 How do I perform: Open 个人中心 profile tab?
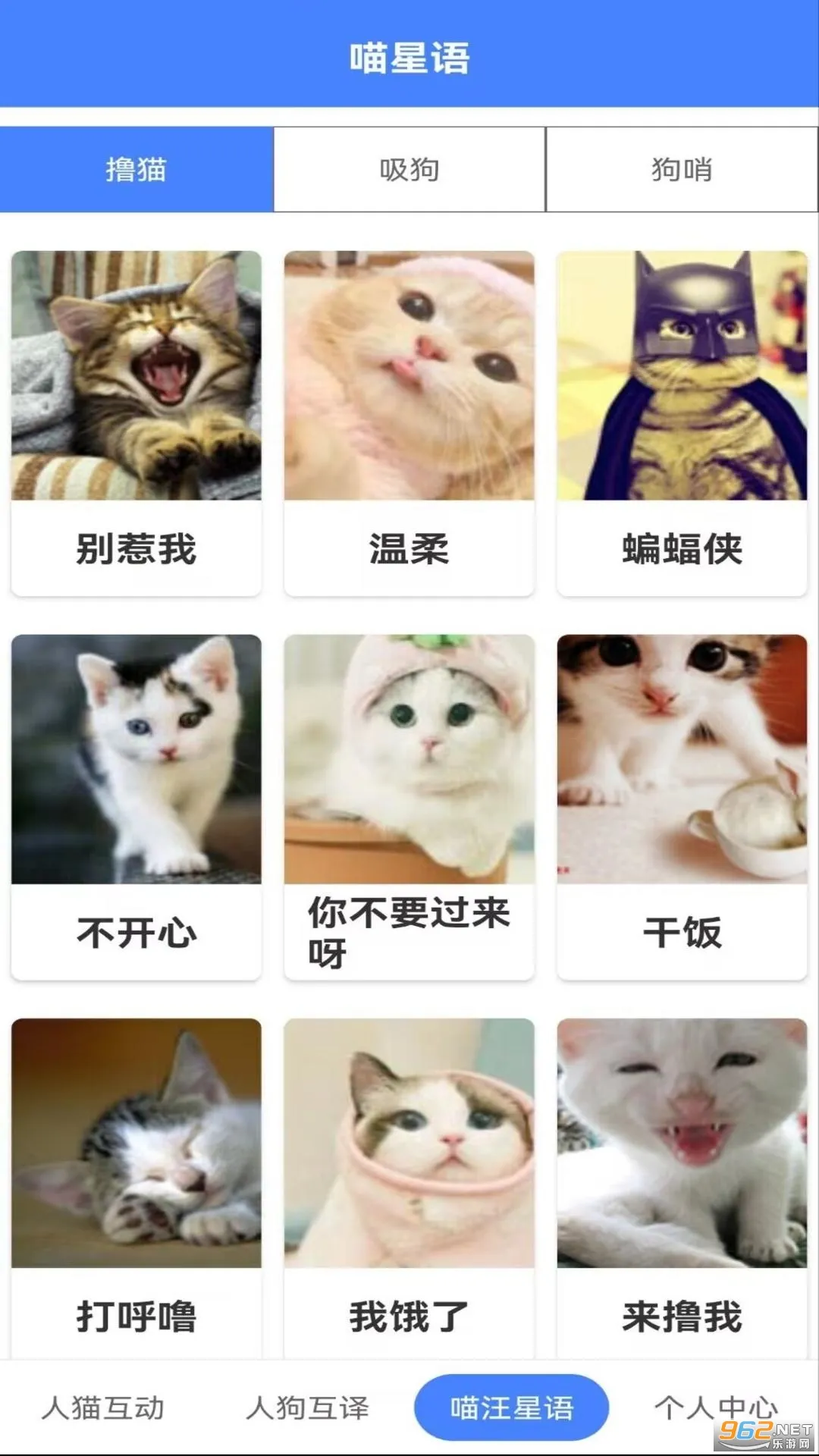click(x=715, y=1408)
